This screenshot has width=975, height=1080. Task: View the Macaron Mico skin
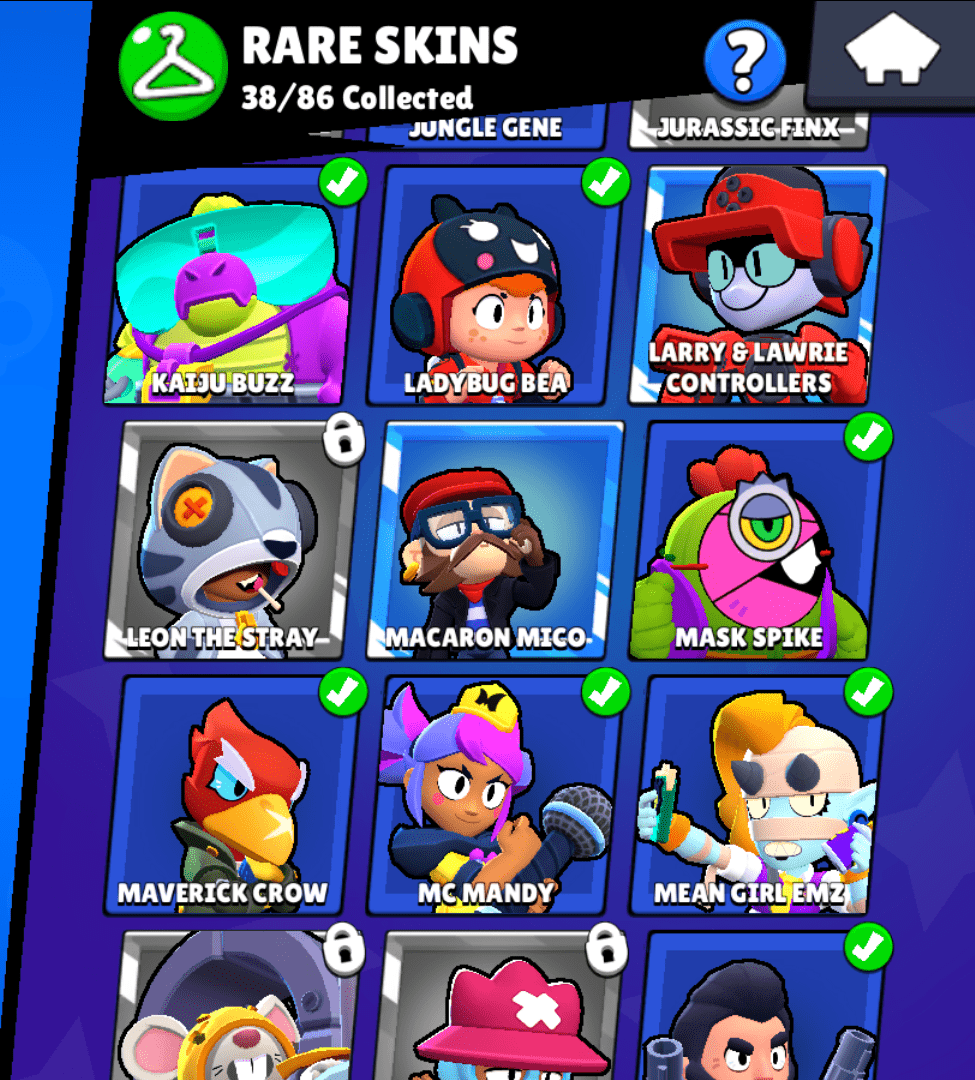(494, 540)
